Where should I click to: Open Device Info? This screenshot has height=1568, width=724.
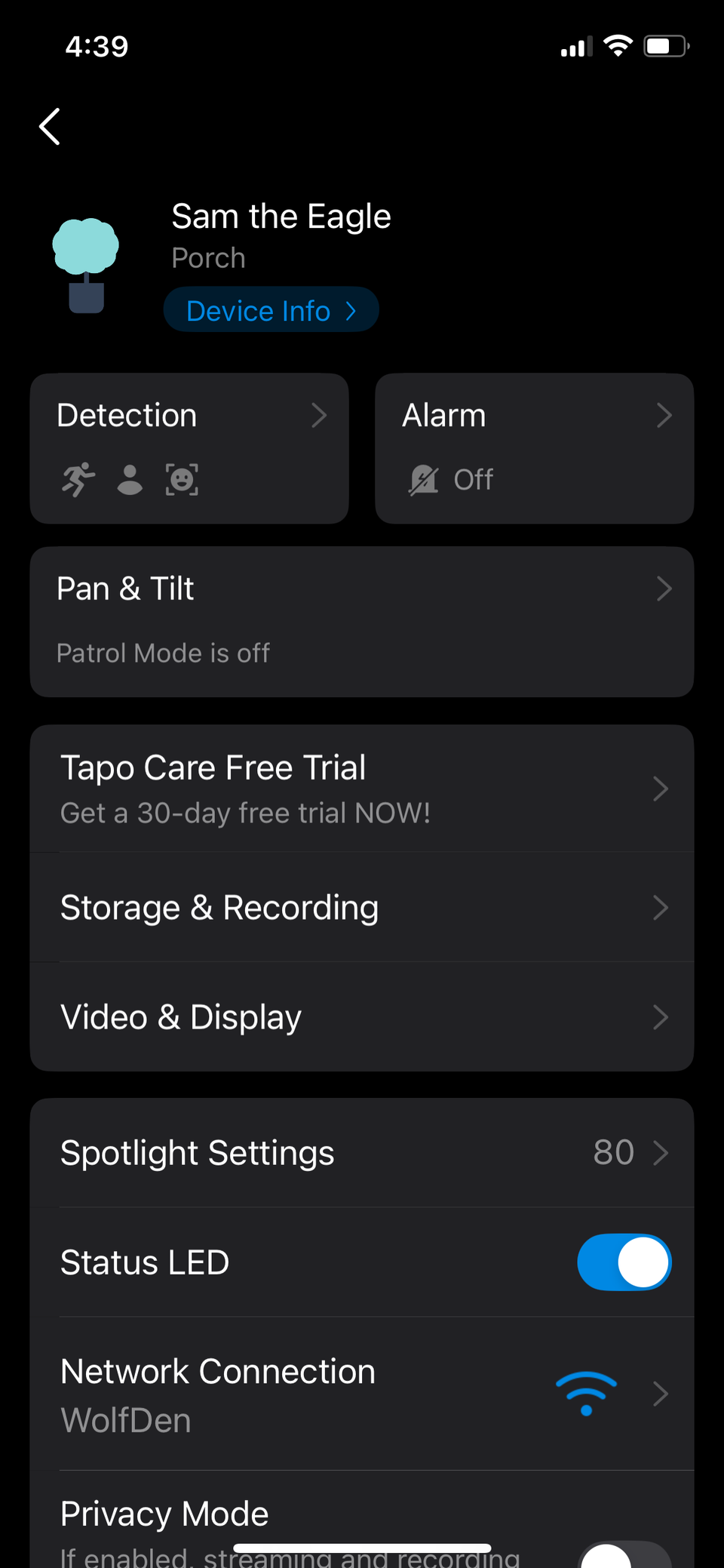pos(271,310)
